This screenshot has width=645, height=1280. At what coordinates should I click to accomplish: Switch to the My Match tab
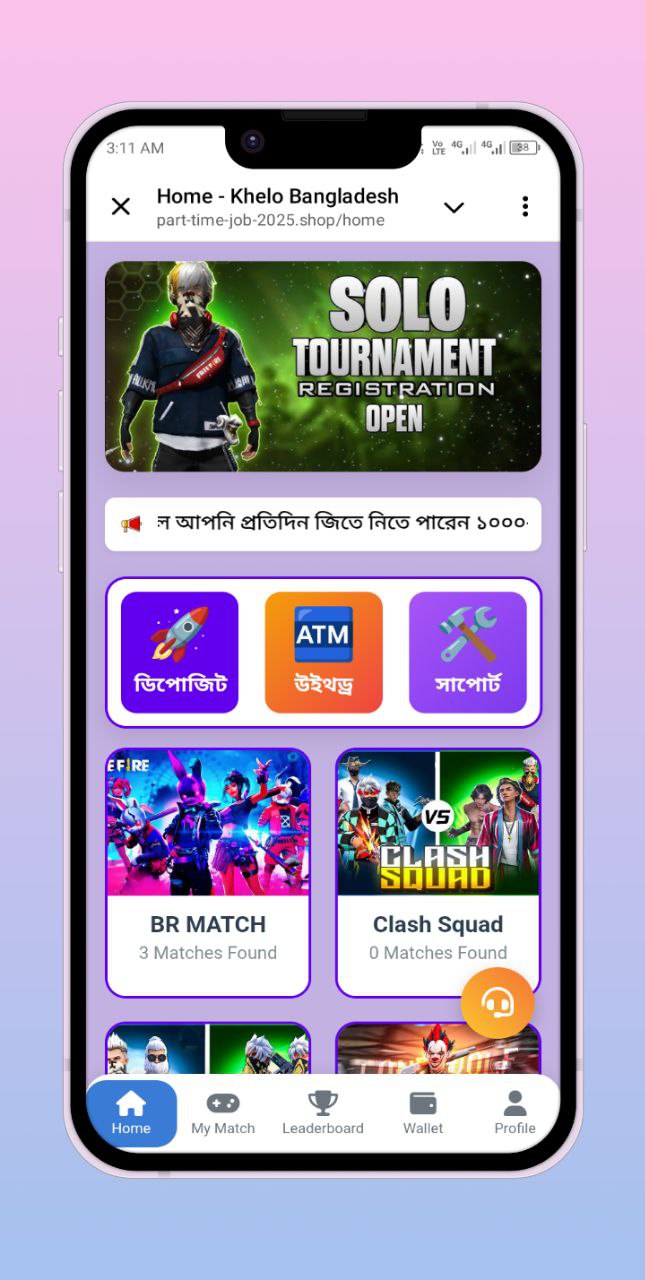pyautogui.click(x=223, y=1113)
